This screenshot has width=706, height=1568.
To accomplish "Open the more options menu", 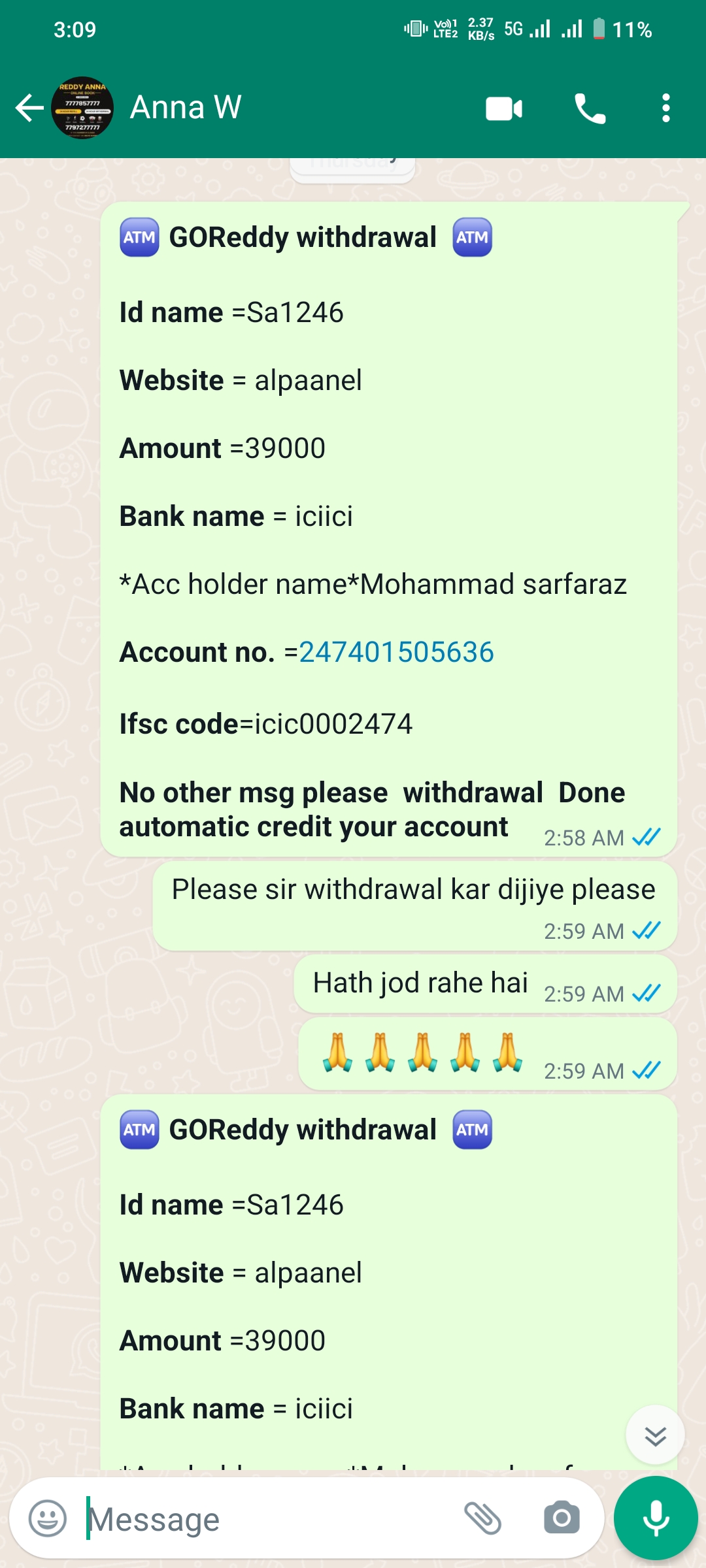I will (x=665, y=108).
